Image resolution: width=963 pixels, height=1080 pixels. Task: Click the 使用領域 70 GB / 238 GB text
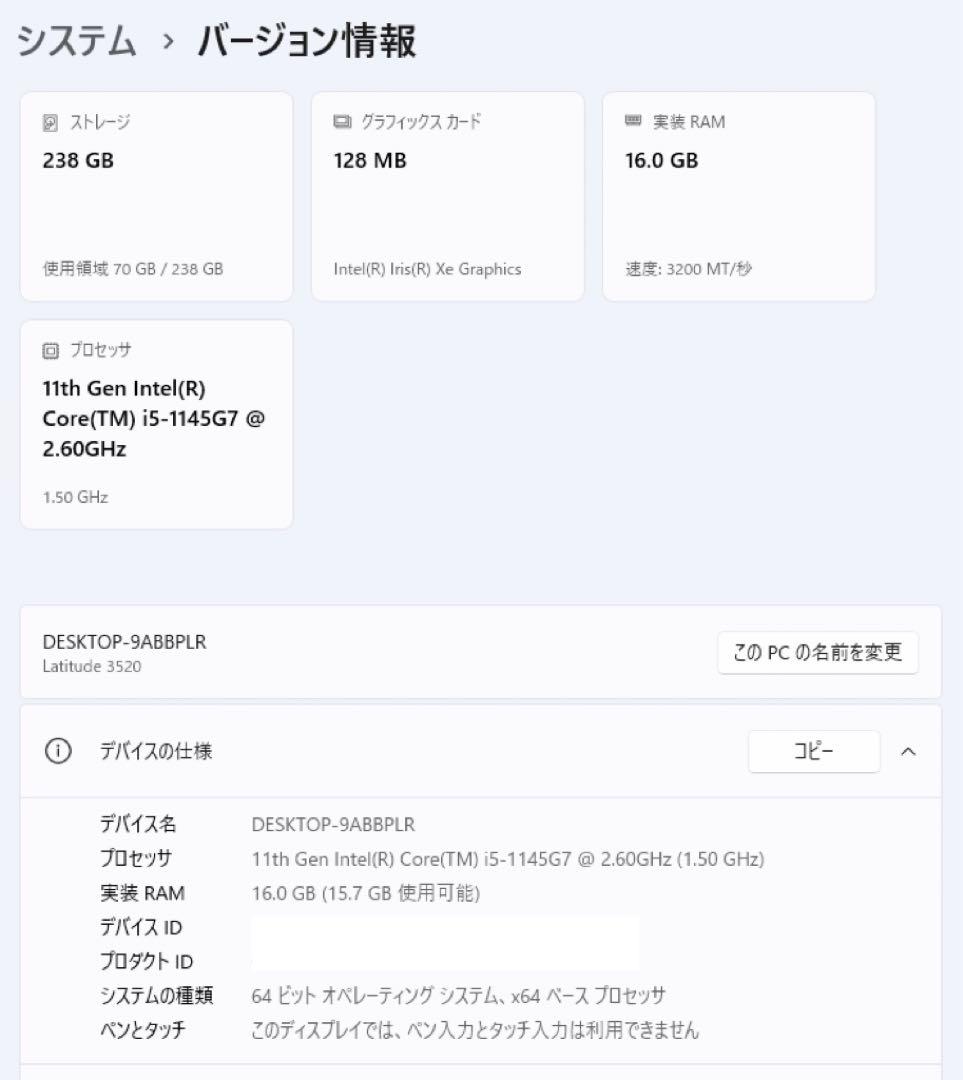click(133, 269)
